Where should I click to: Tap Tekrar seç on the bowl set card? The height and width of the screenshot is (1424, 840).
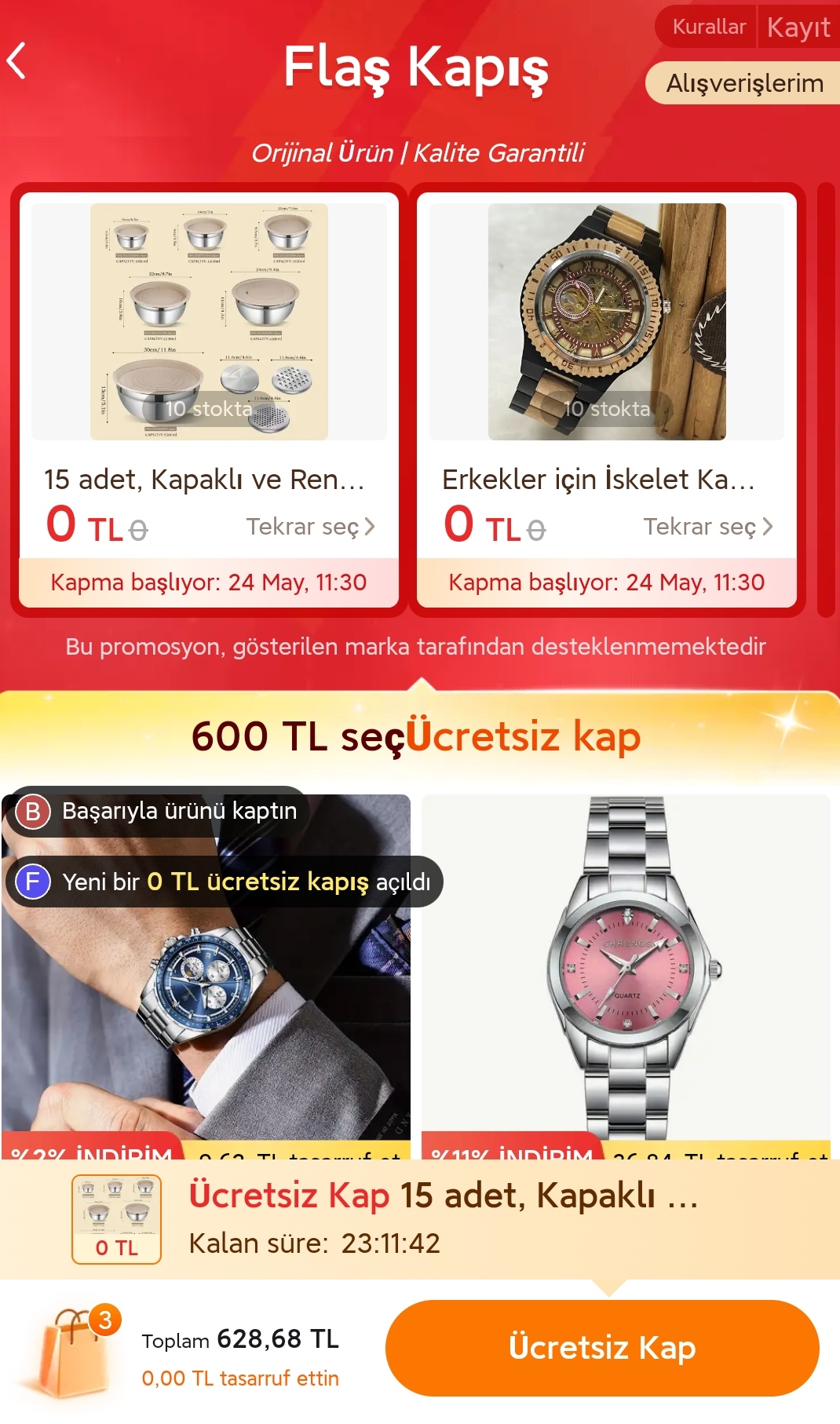311,526
